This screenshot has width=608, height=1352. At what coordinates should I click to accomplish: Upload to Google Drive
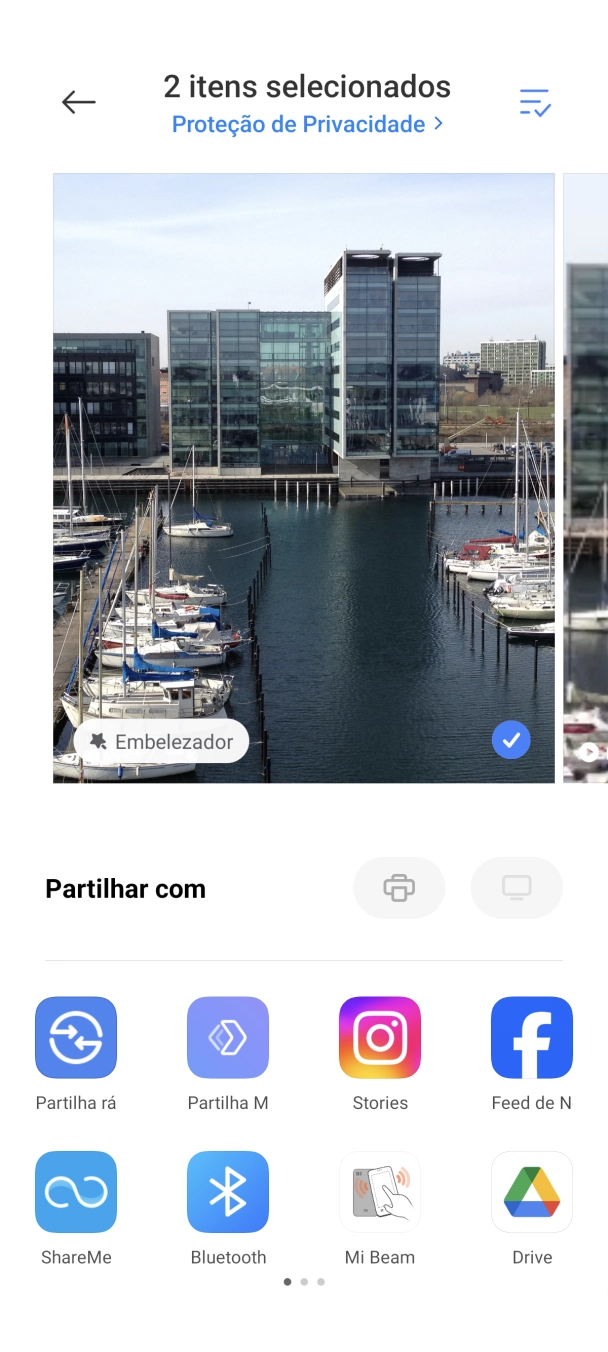[x=532, y=1192]
